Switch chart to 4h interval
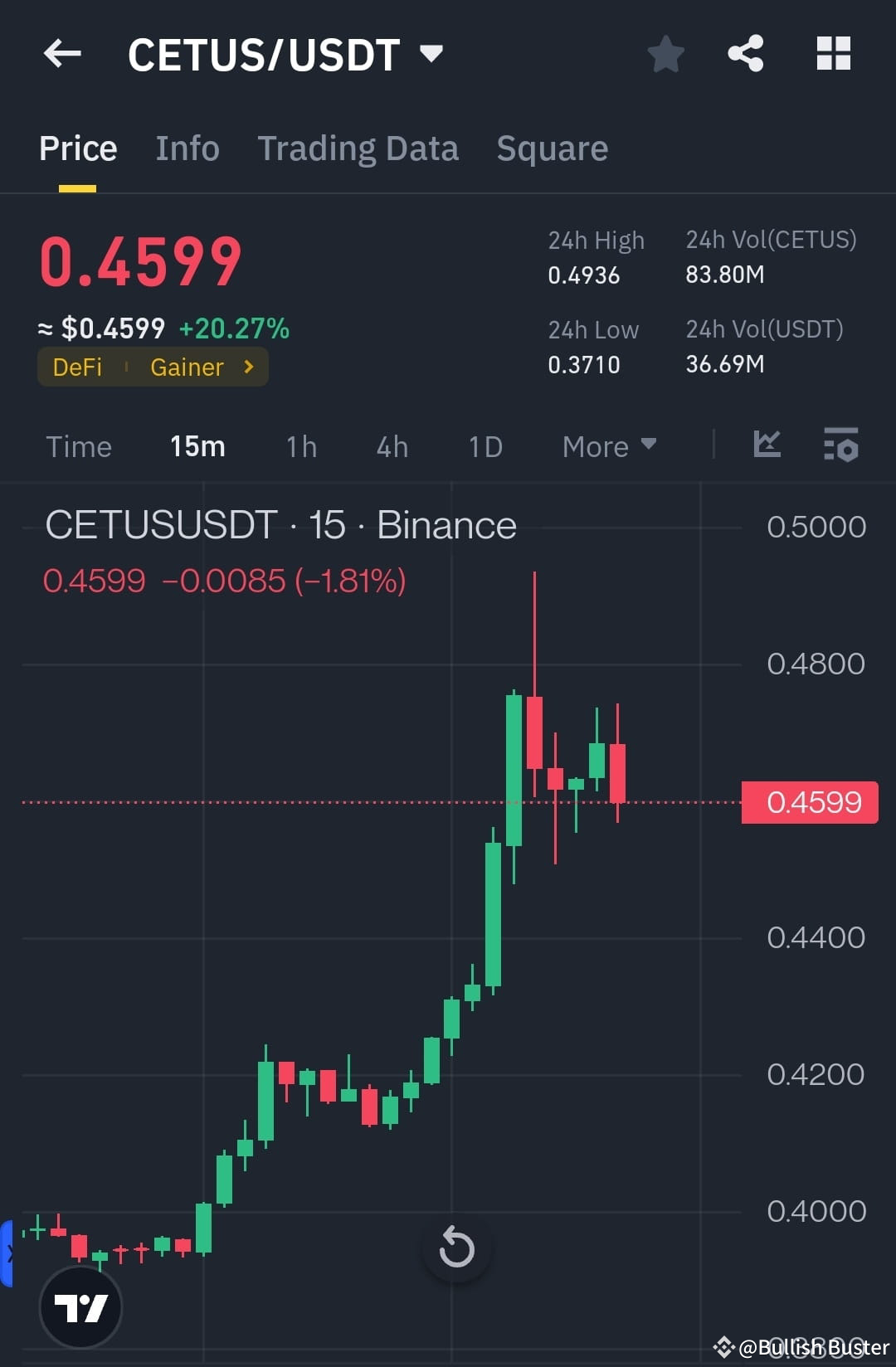Image resolution: width=896 pixels, height=1367 pixels. pos(391,446)
